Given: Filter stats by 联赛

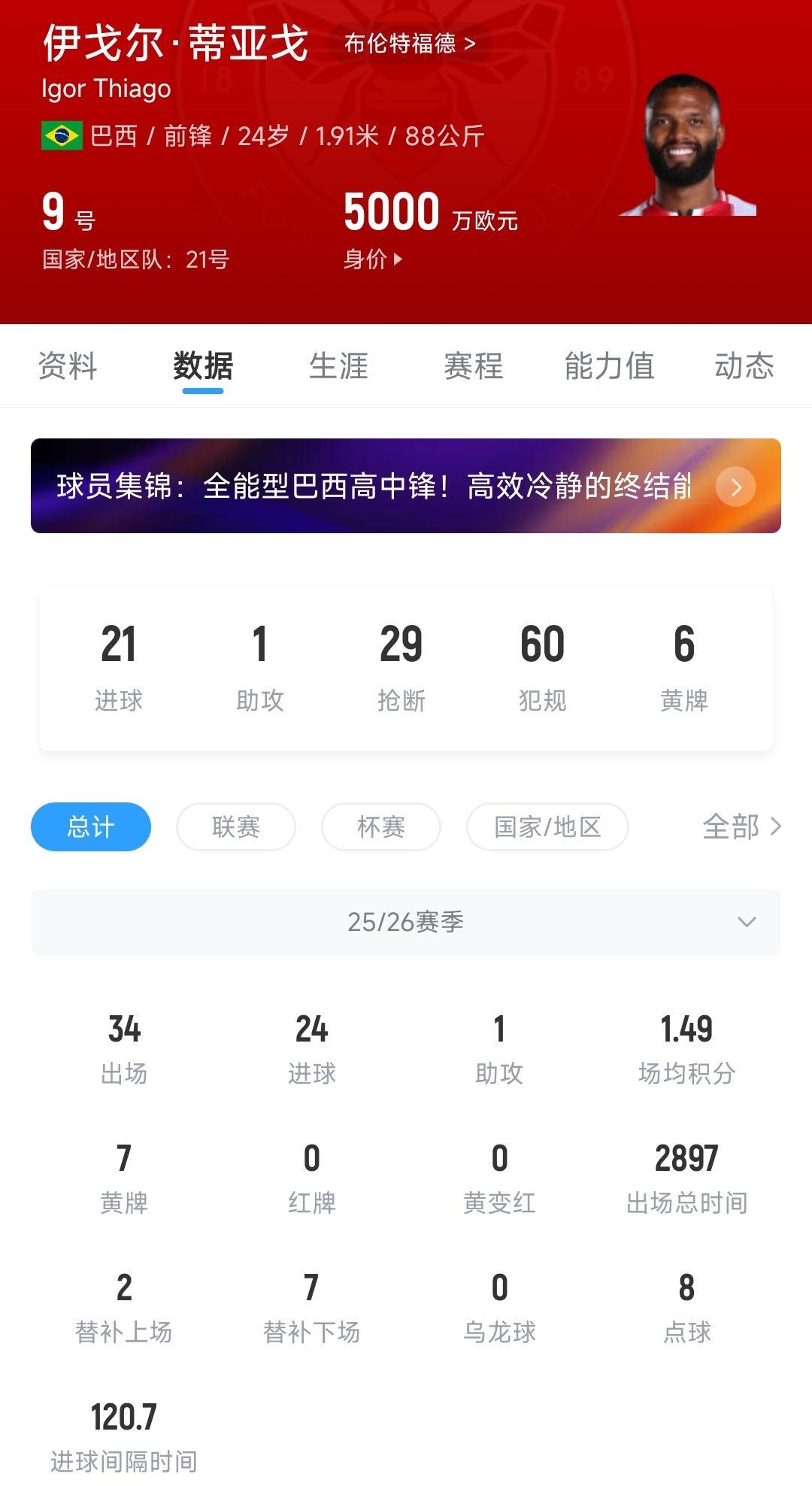Looking at the screenshot, I should [236, 826].
